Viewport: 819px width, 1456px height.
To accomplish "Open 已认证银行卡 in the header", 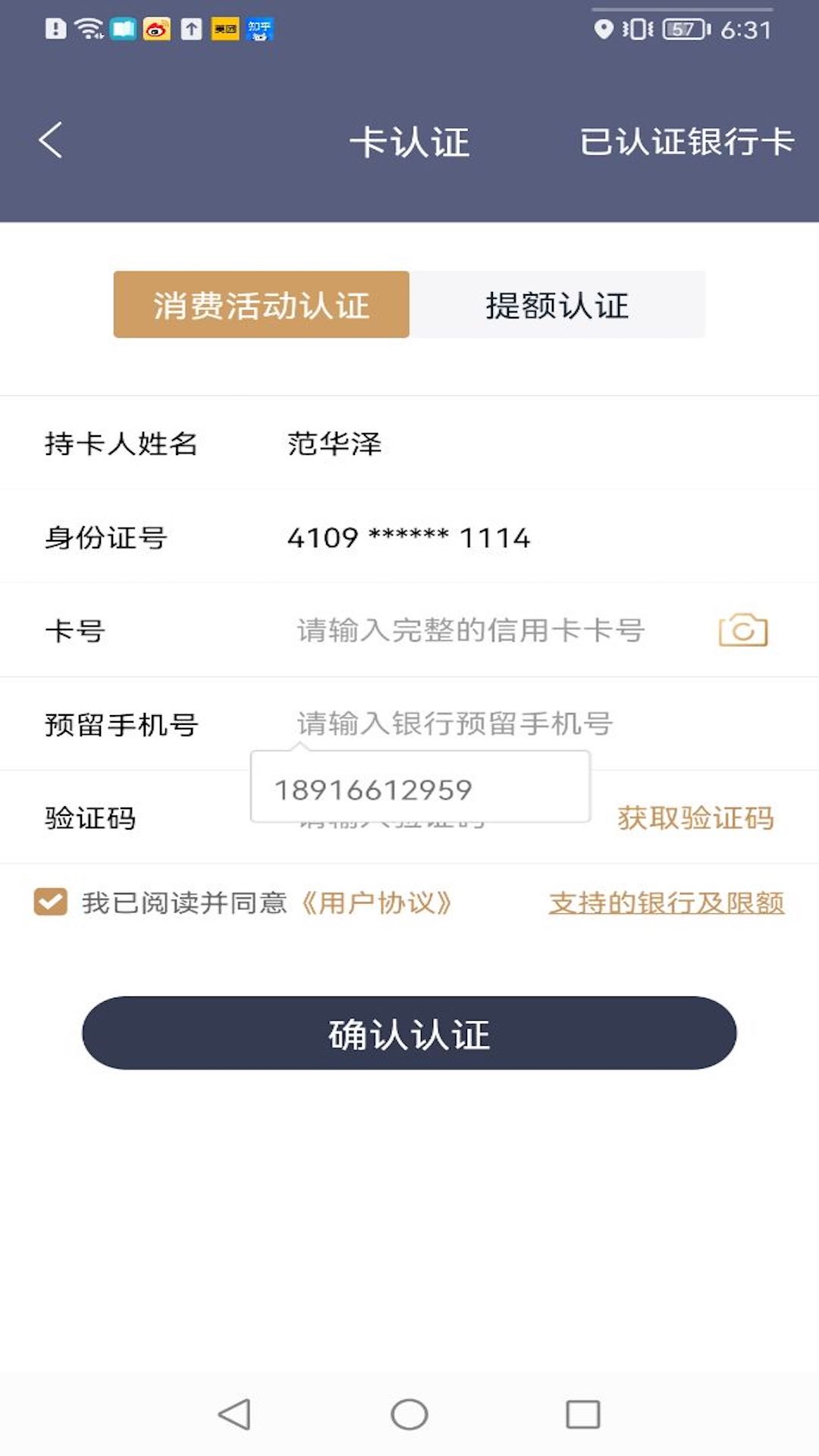I will pyautogui.click(x=686, y=140).
